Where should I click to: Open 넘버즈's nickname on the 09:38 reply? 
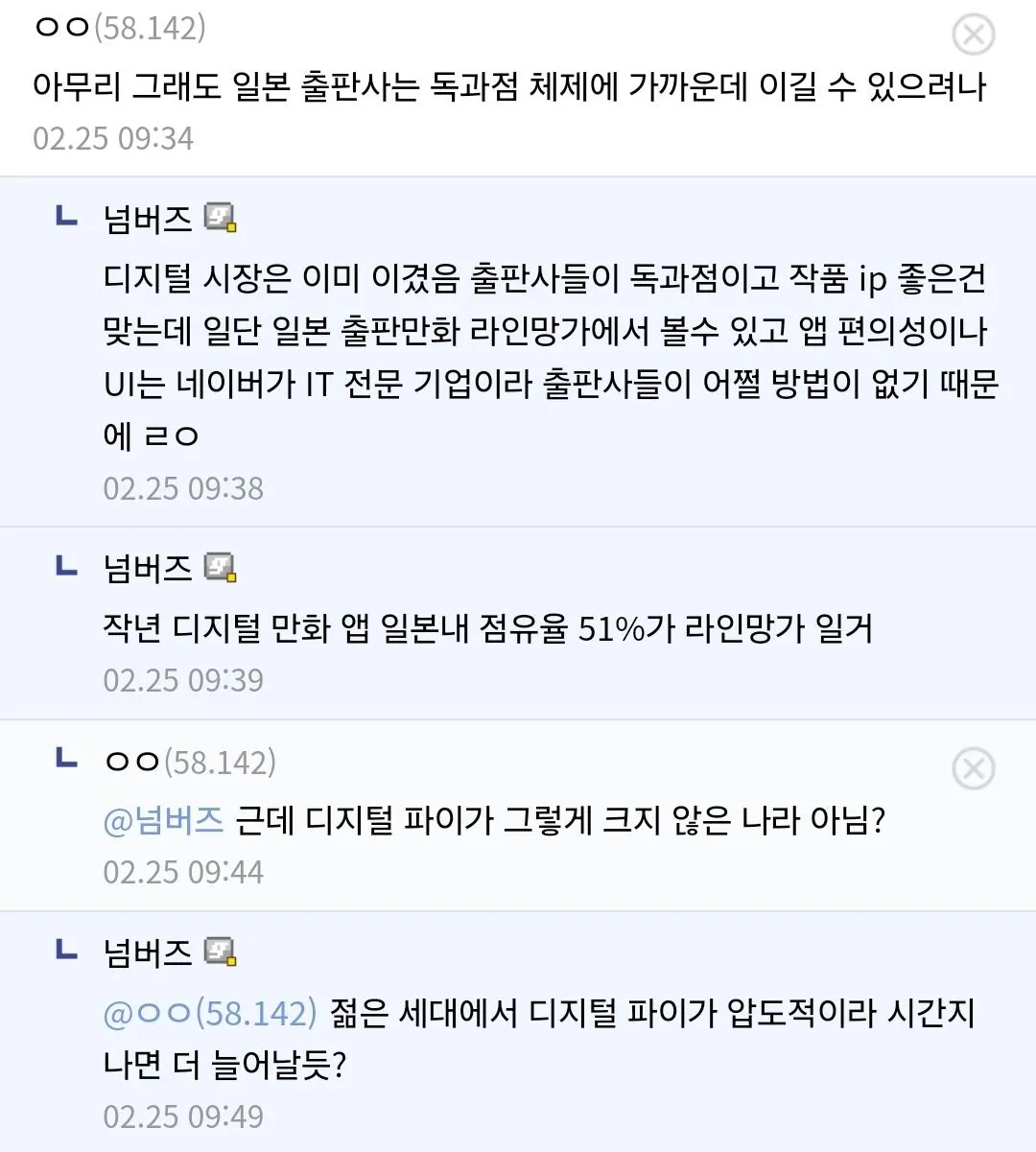pos(148,220)
